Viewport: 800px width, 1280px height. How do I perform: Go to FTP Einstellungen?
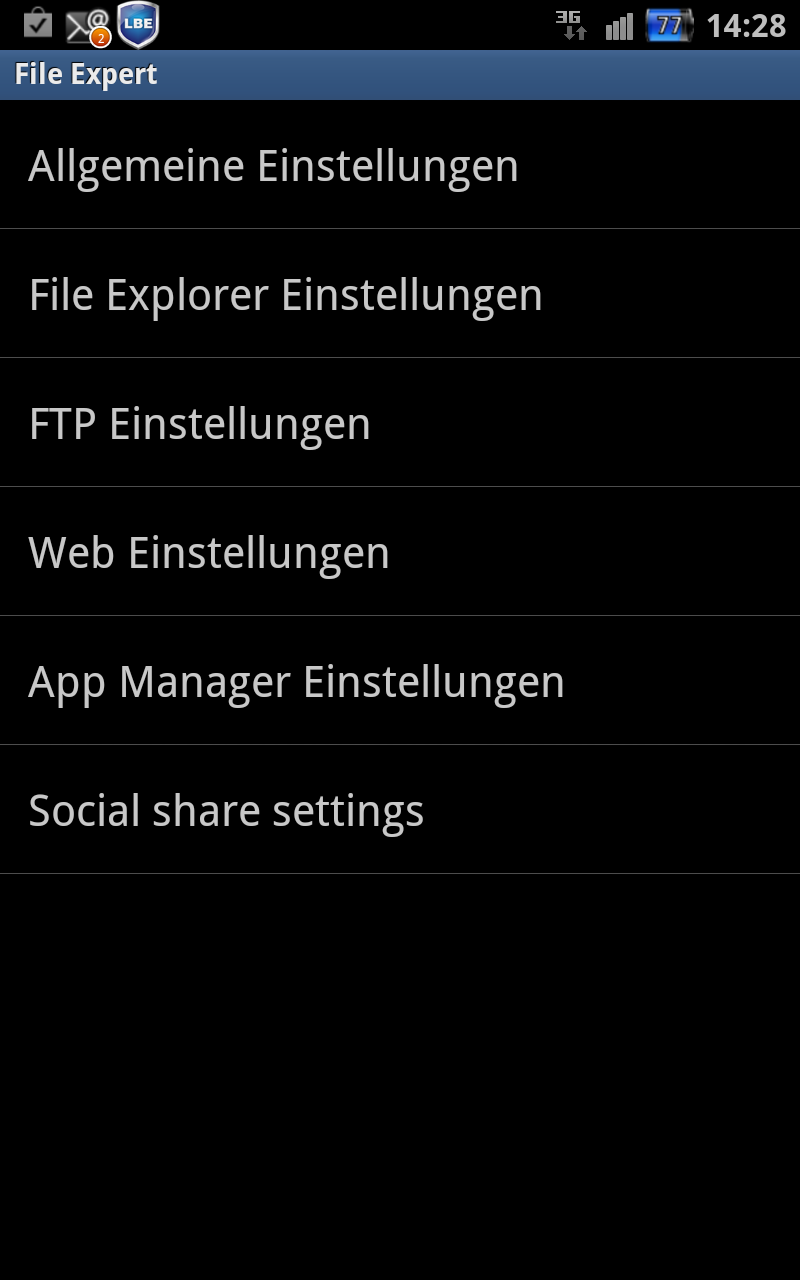[400, 423]
